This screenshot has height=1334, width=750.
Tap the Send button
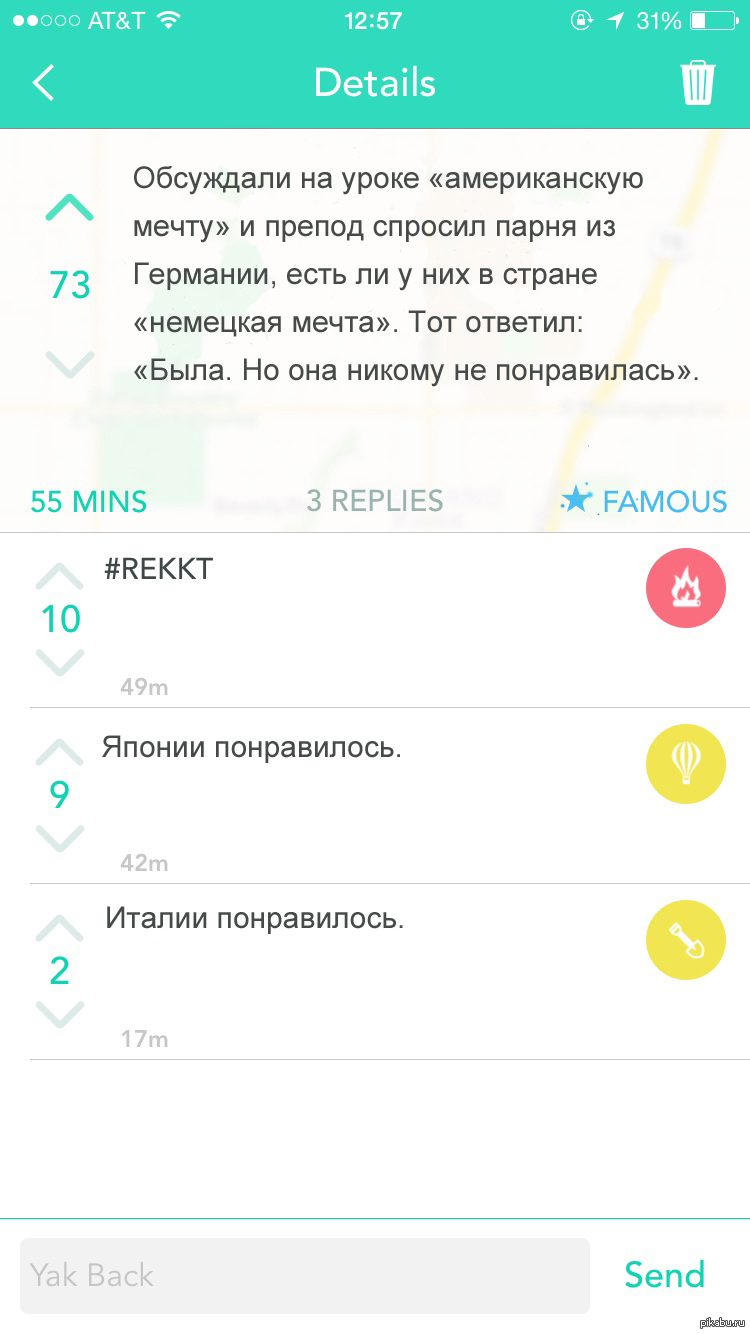664,1274
